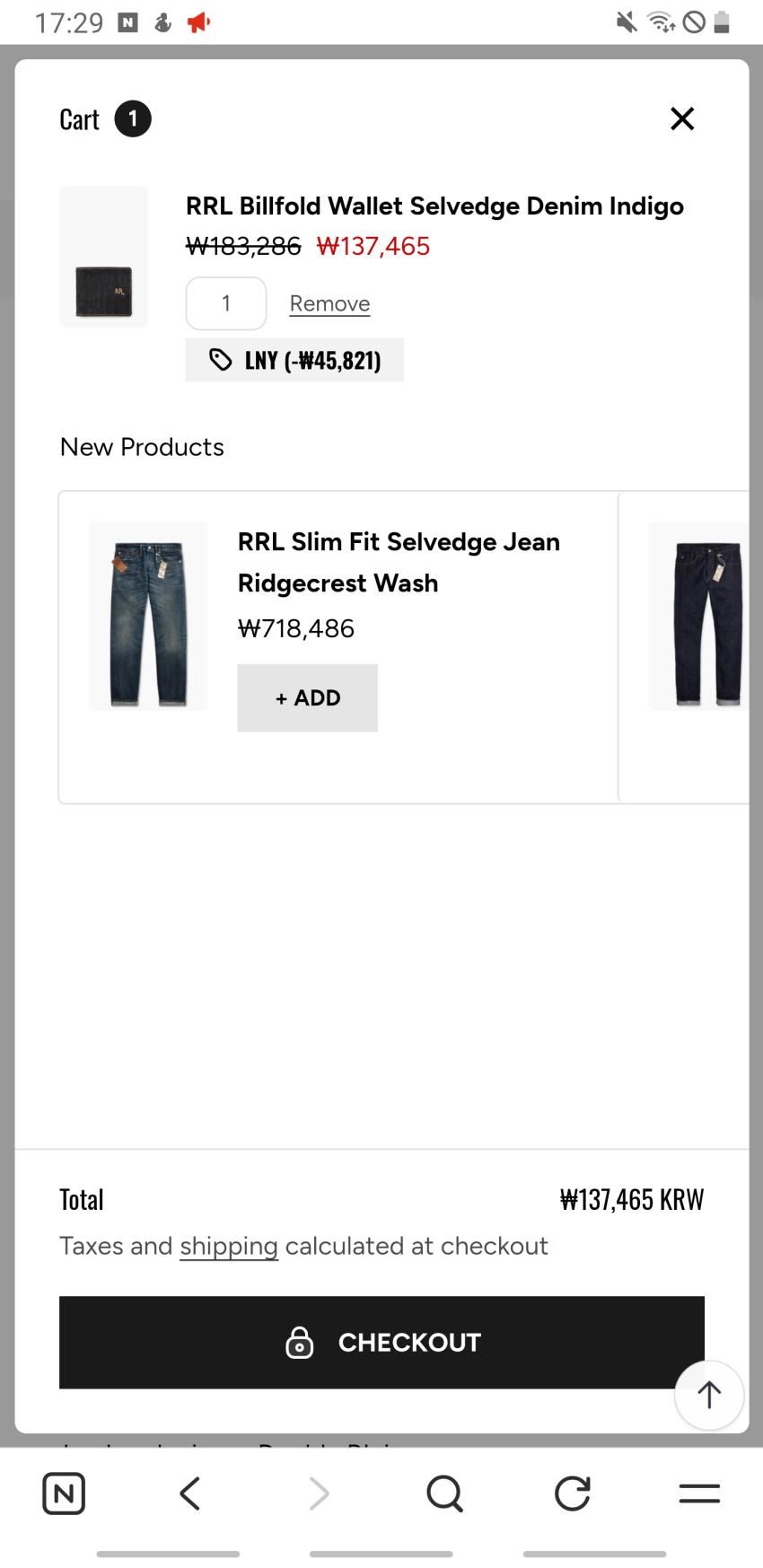
Task: Open the shipping policy link
Action: tap(229, 1247)
